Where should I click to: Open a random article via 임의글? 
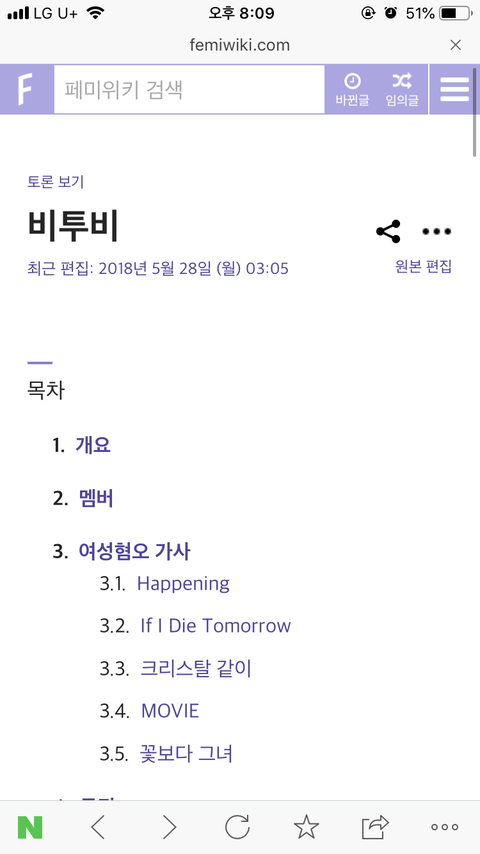tap(402, 89)
